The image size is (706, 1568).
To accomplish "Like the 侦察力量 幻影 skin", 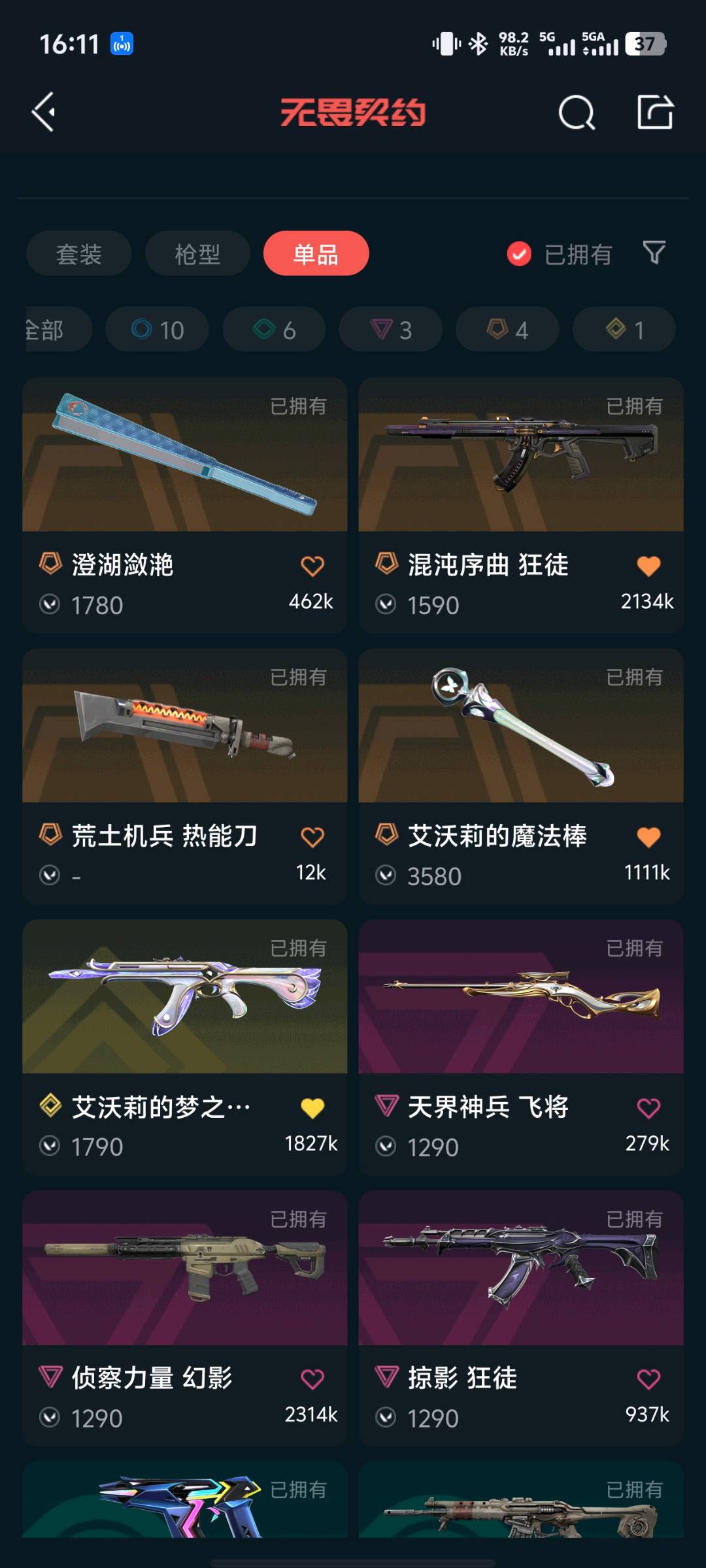I will click(x=312, y=1379).
